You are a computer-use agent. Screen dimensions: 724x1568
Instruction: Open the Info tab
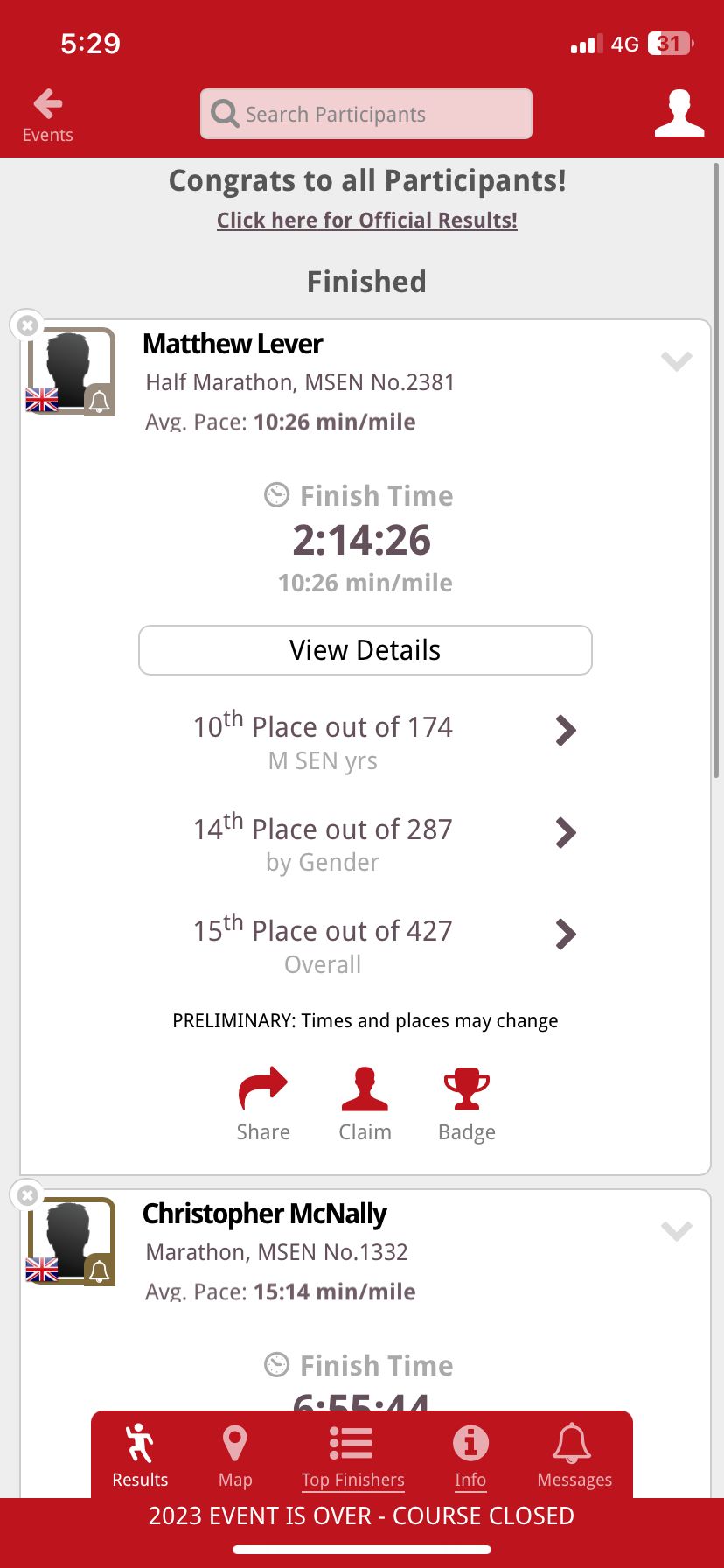tap(470, 1456)
